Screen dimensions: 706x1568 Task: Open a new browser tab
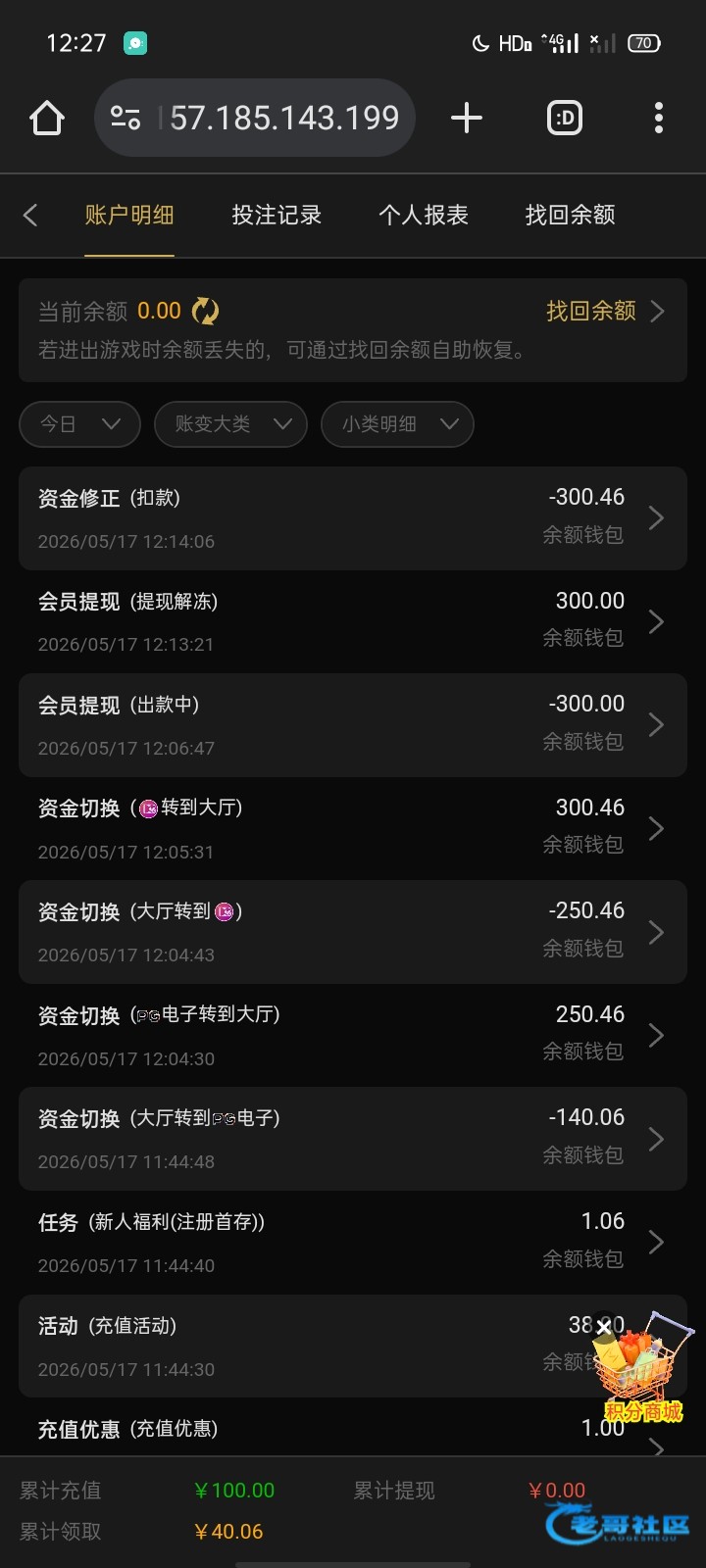[x=467, y=118]
